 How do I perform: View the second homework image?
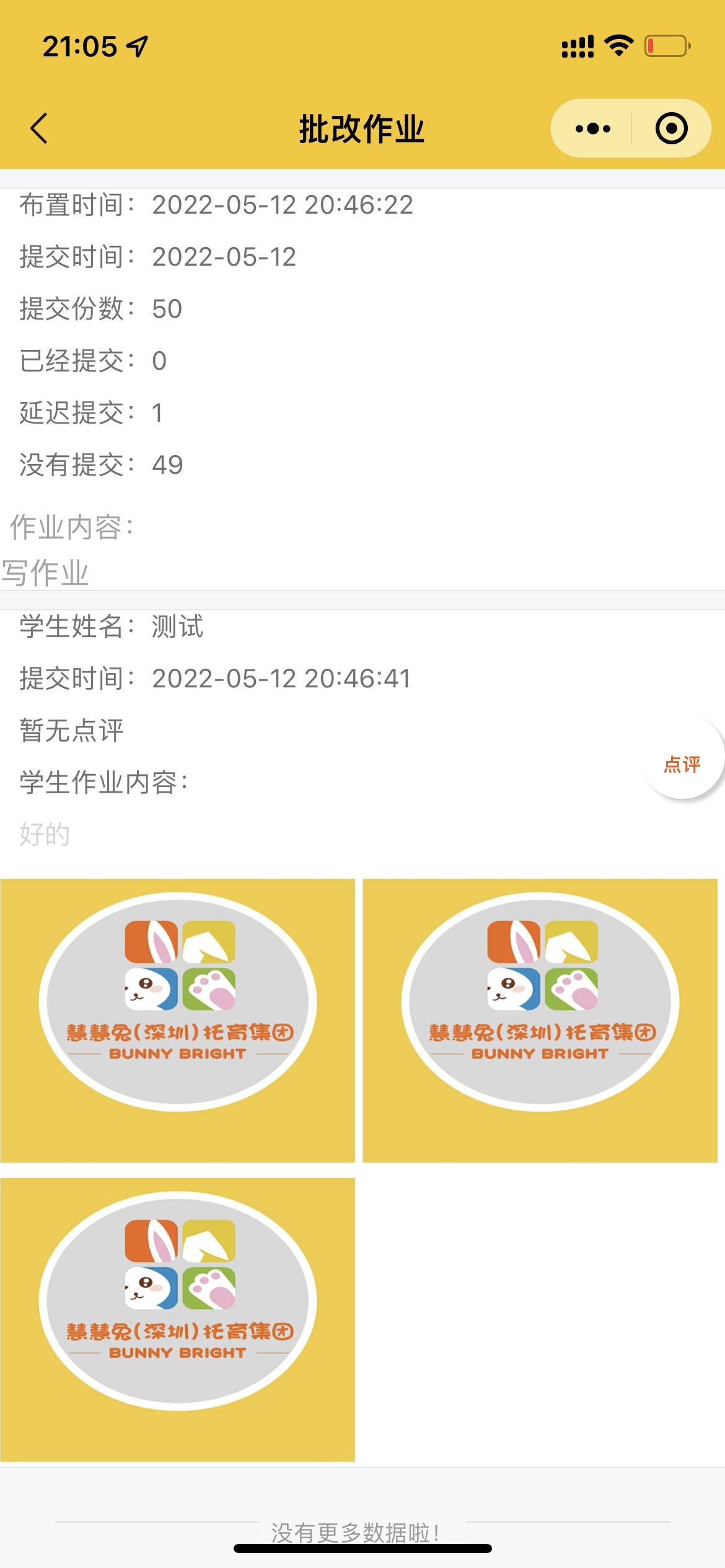click(540, 1020)
